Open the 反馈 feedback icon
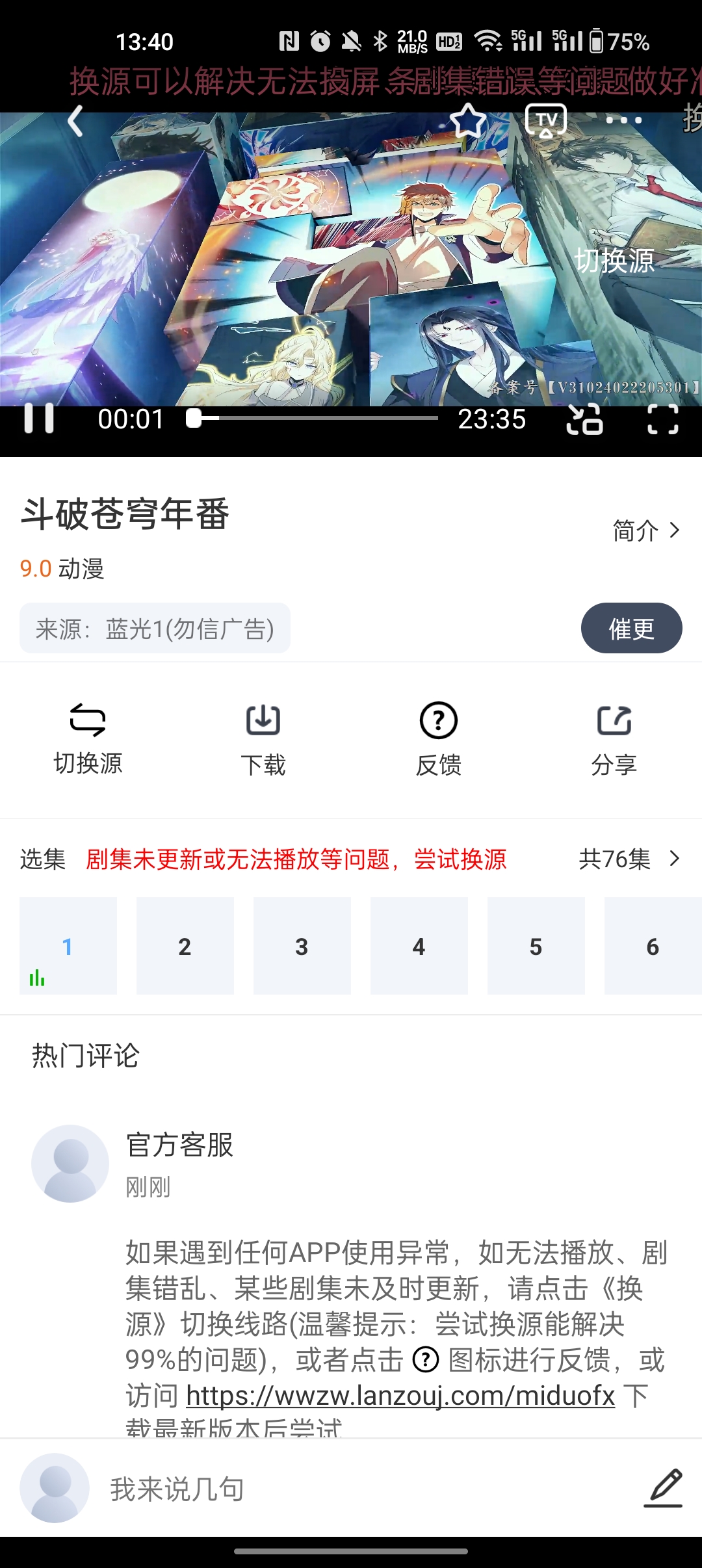Viewport: 702px width, 1568px height. point(439,722)
